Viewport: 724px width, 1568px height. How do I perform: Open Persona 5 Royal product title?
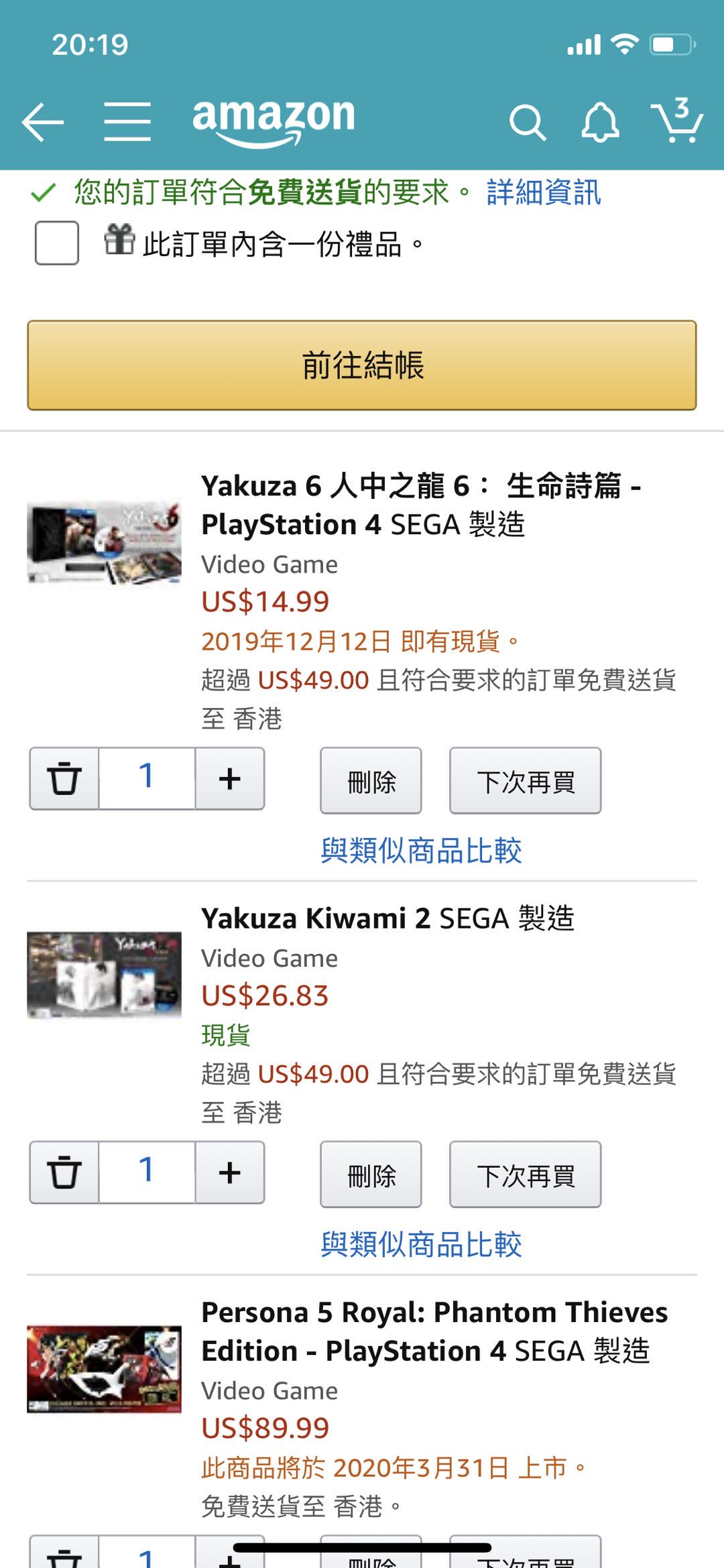434,1331
